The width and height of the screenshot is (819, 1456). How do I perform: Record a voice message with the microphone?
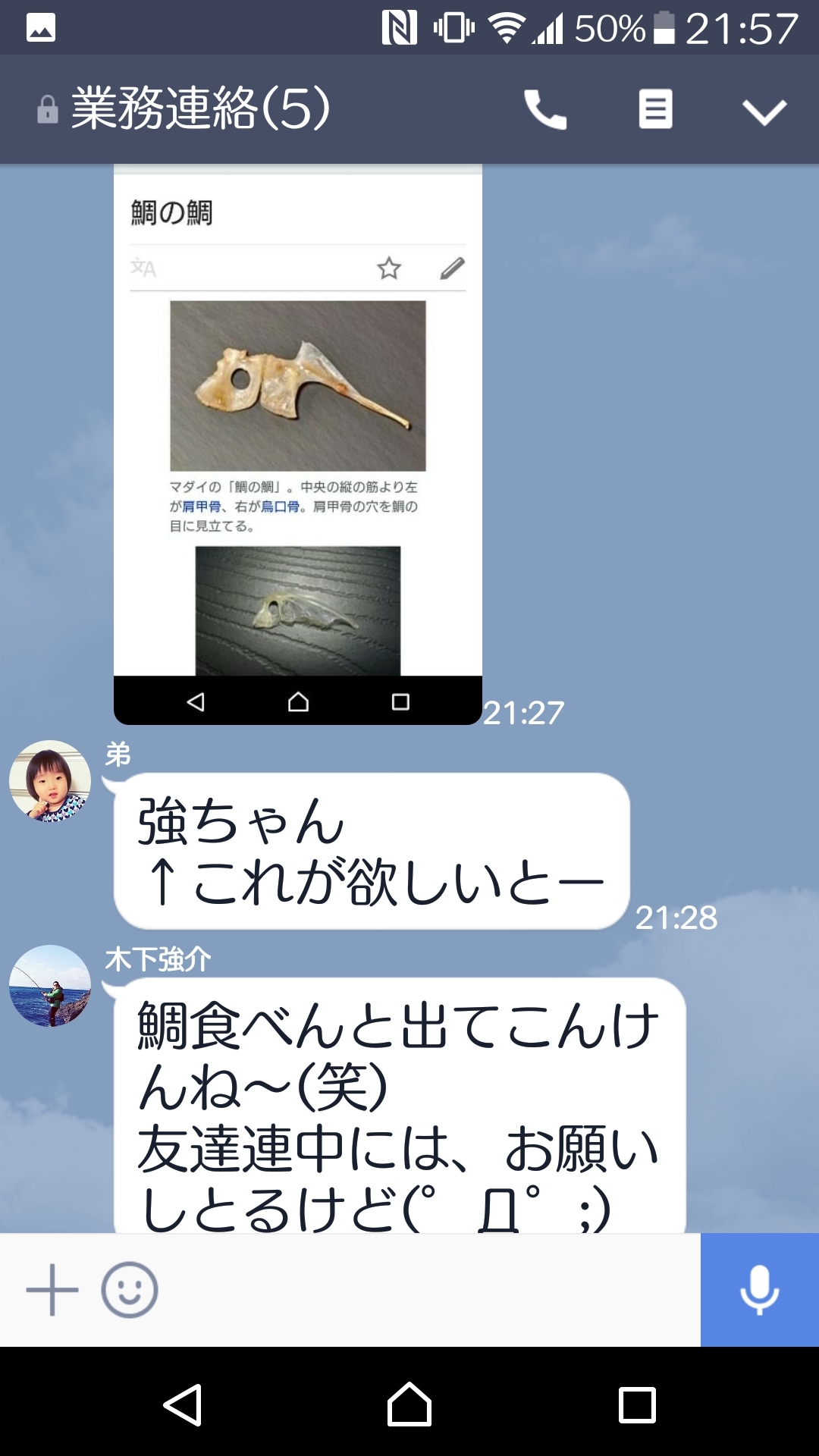pos(759,1290)
